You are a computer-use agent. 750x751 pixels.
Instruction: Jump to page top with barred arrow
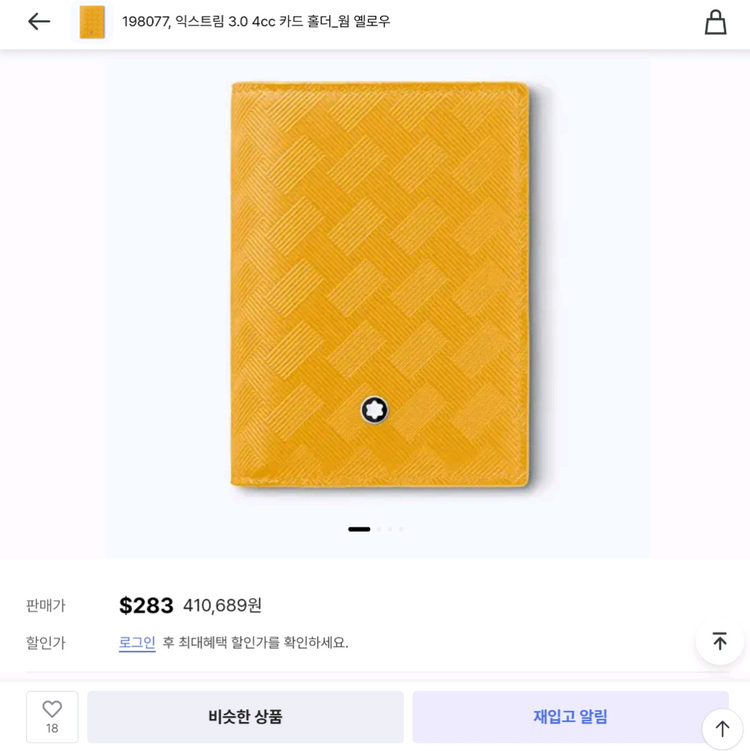pos(720,641)
